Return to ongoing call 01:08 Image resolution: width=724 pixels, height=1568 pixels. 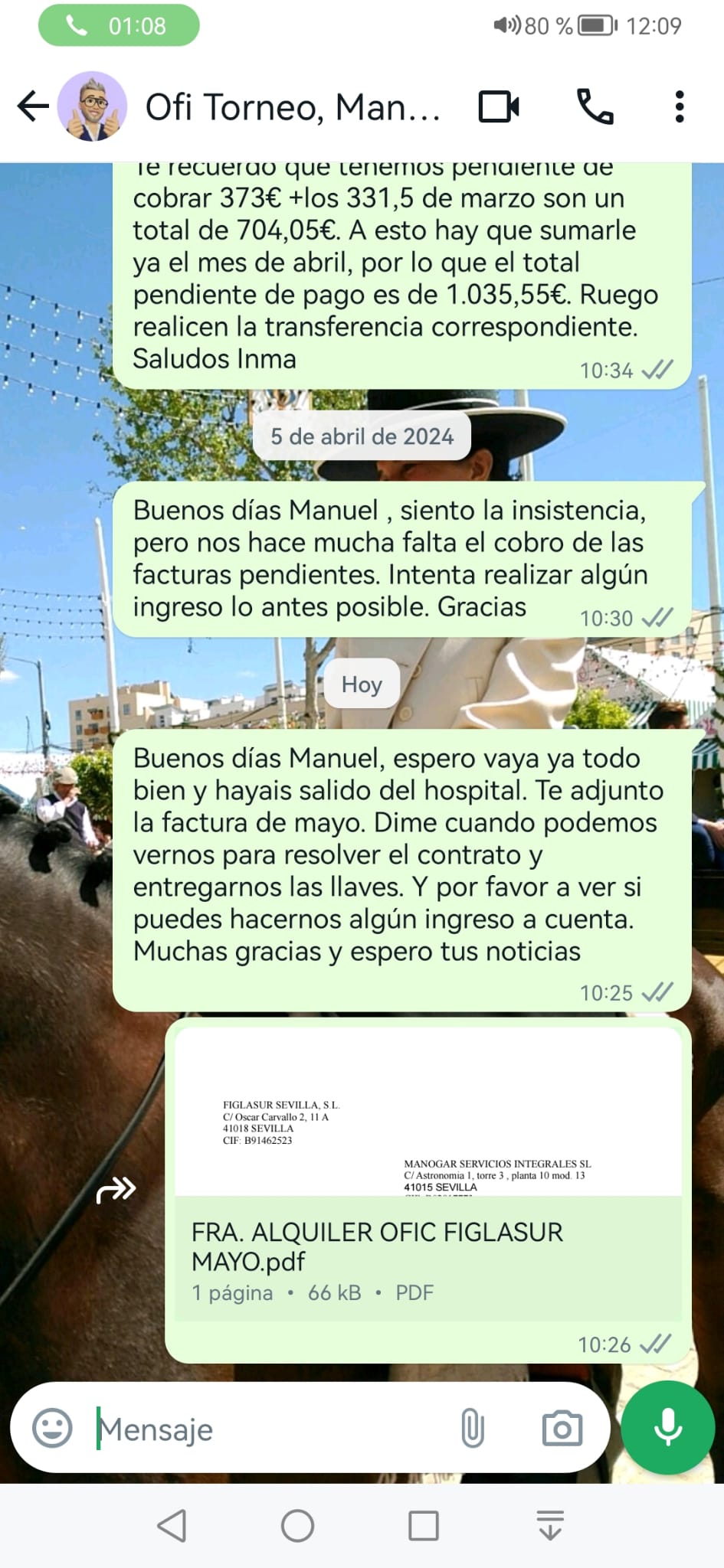119,25
